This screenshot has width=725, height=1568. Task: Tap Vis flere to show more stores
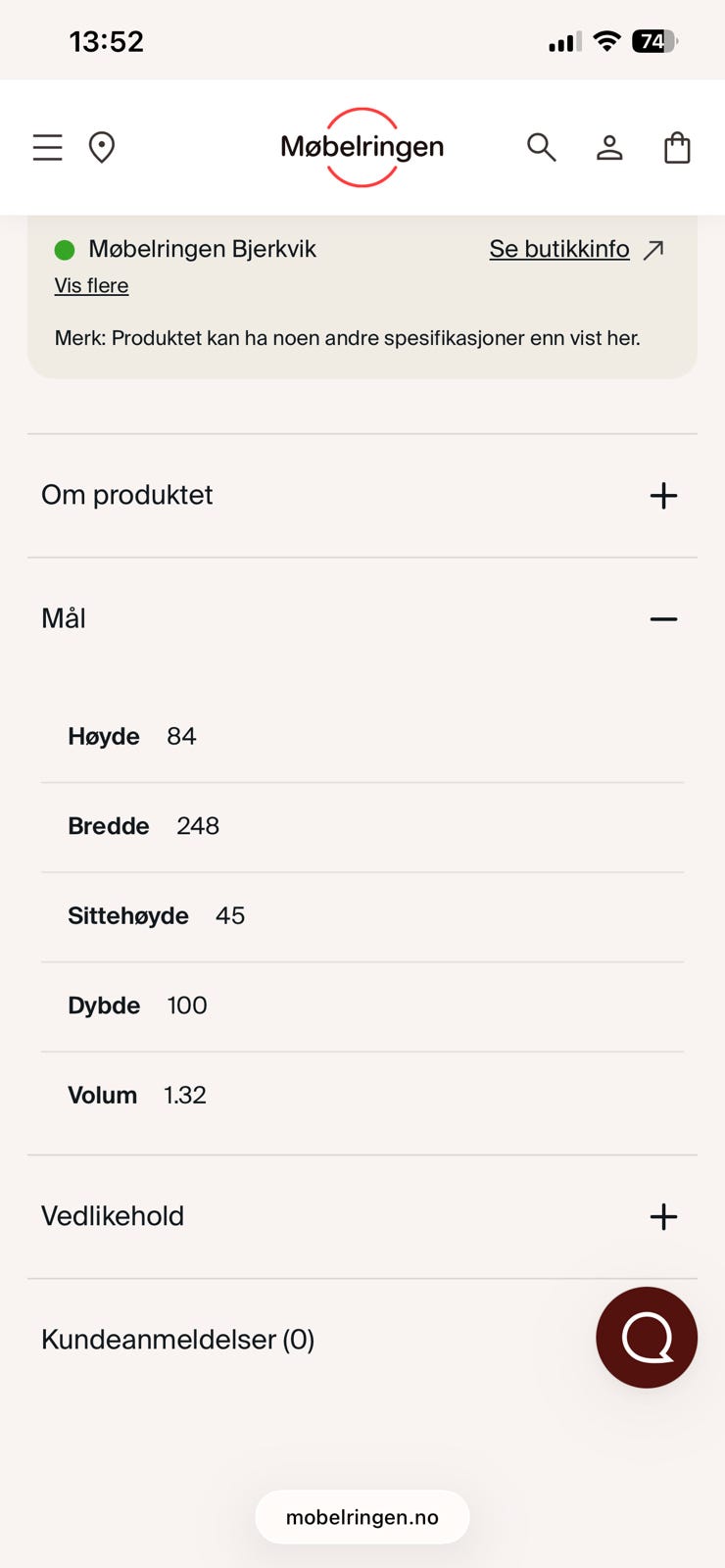click(91, 285)
